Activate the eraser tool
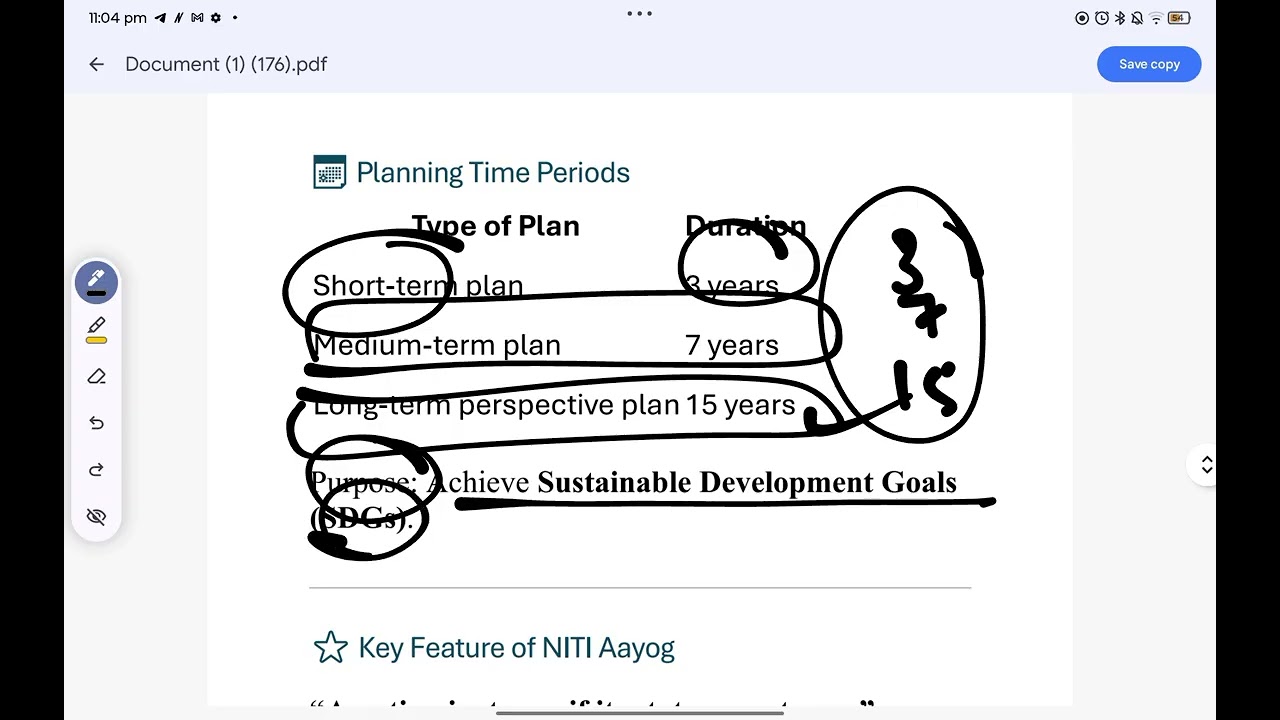Screen dimensions: 1280x720 click(x=96, y=376)
